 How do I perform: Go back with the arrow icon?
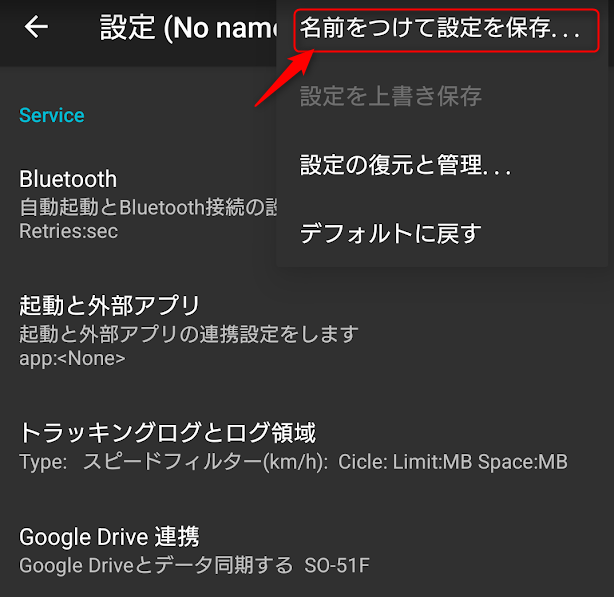[x=37, y=27]
